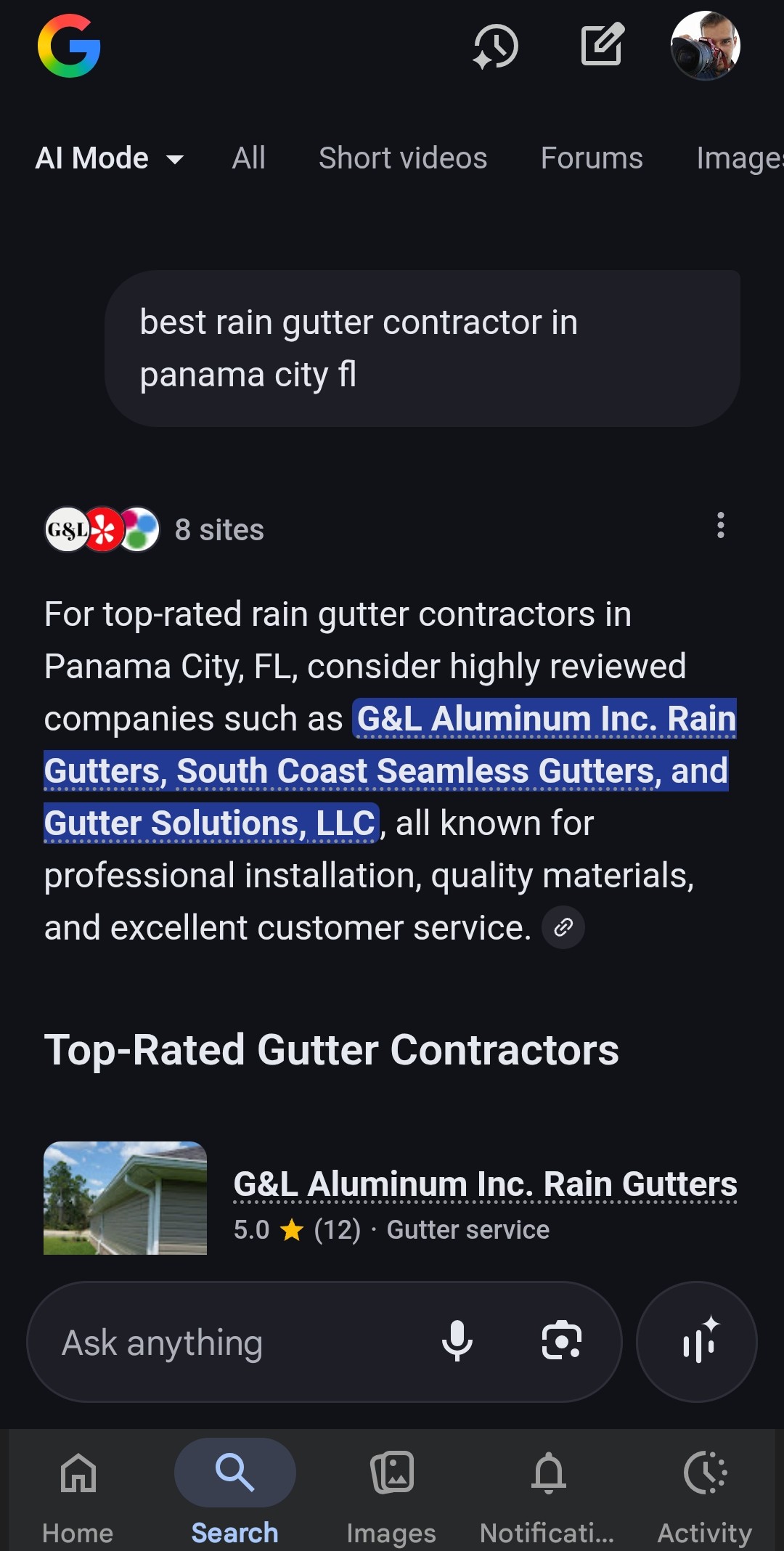Switch to Short videos tab

(403, 158)
